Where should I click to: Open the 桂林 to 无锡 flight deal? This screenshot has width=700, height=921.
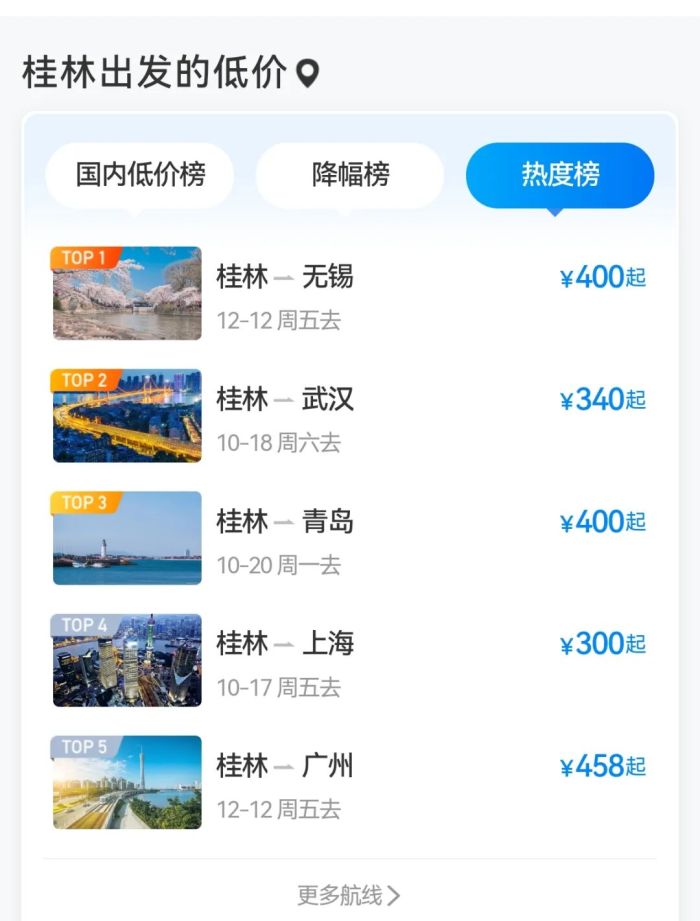pyautogui.click(x=350, y=294)
